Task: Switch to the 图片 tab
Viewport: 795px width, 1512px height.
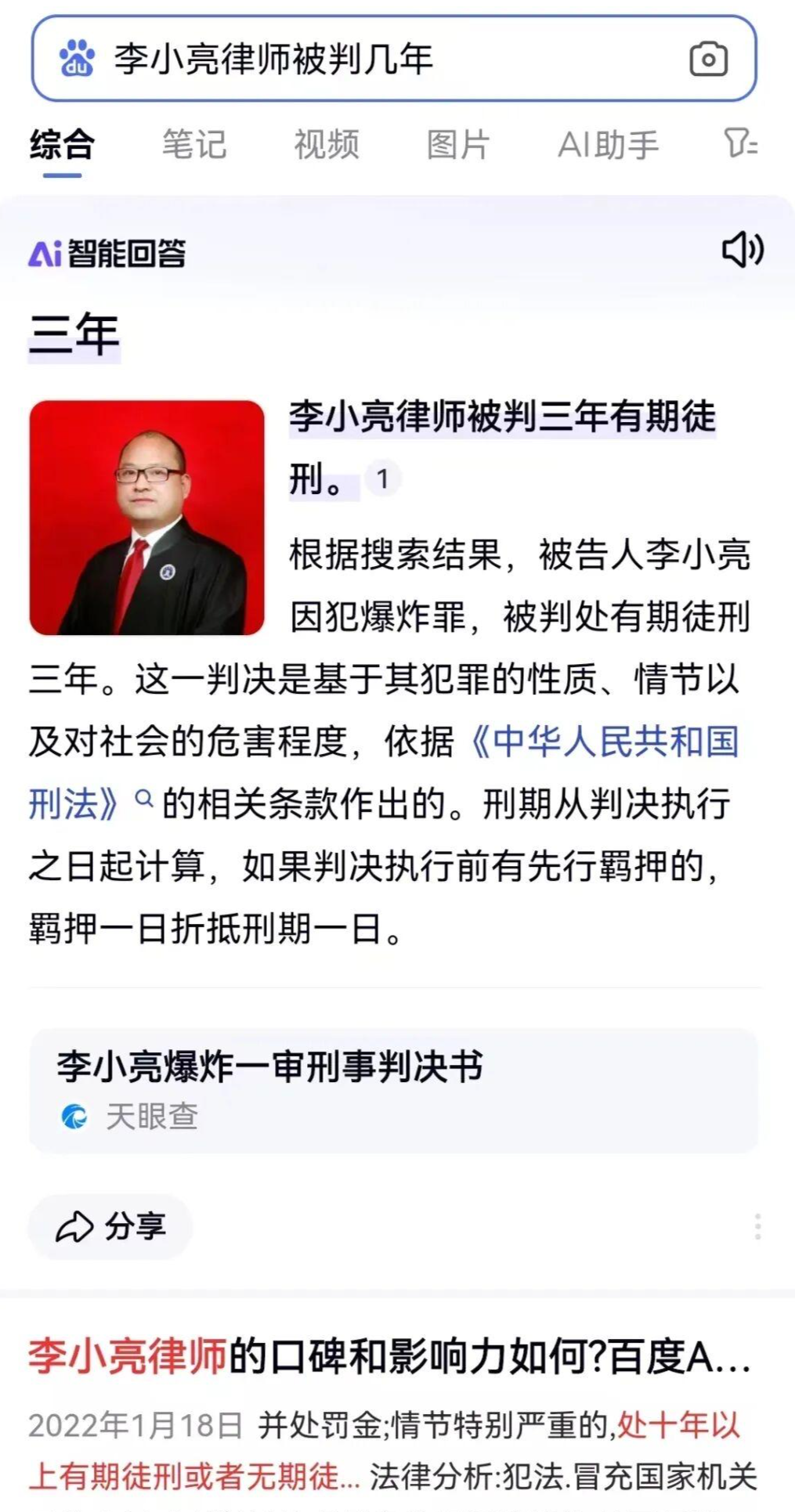Action: pyautogui.click(x=458, y=145)
